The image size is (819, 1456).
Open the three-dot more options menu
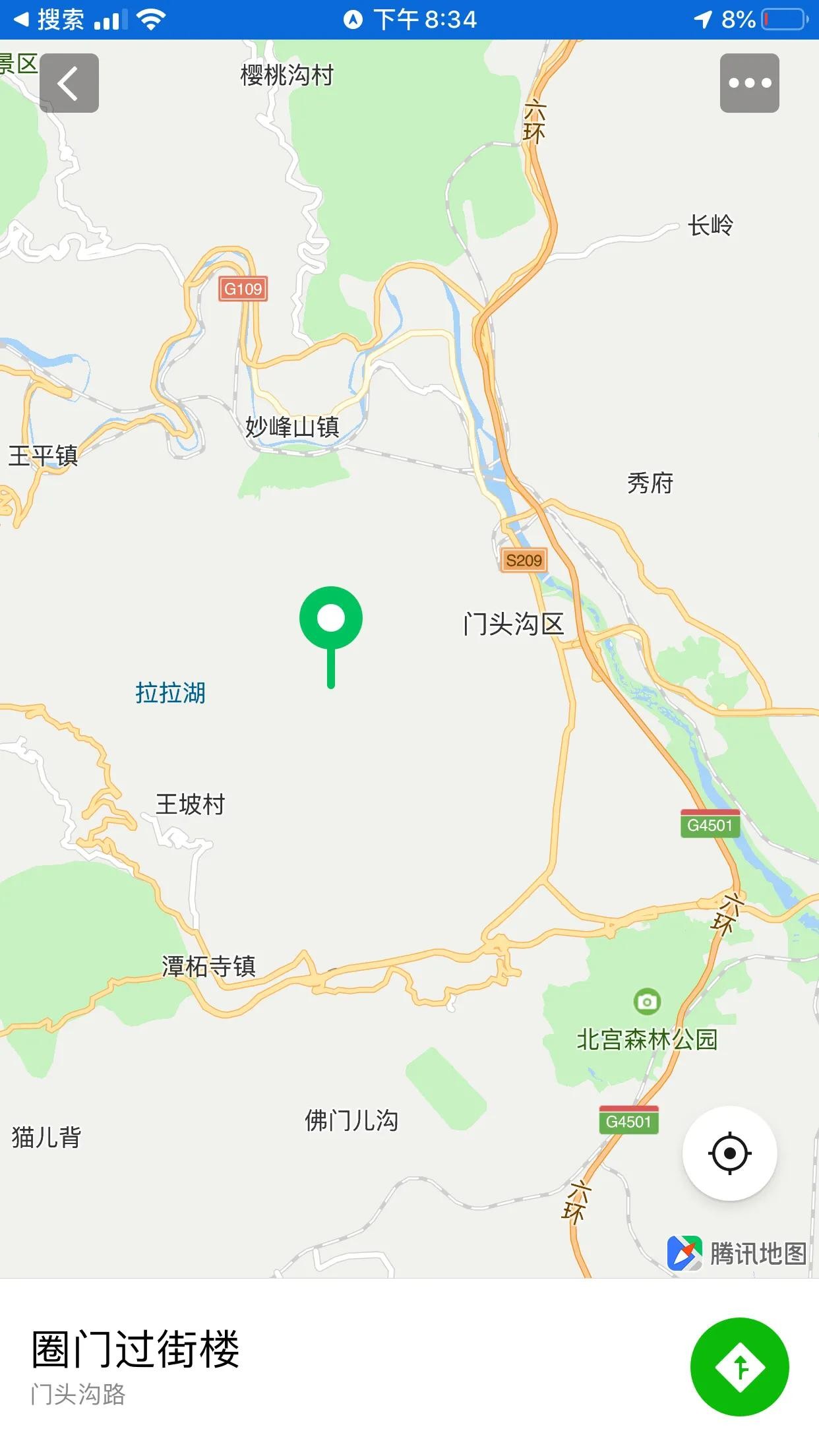tap(749, 83)
